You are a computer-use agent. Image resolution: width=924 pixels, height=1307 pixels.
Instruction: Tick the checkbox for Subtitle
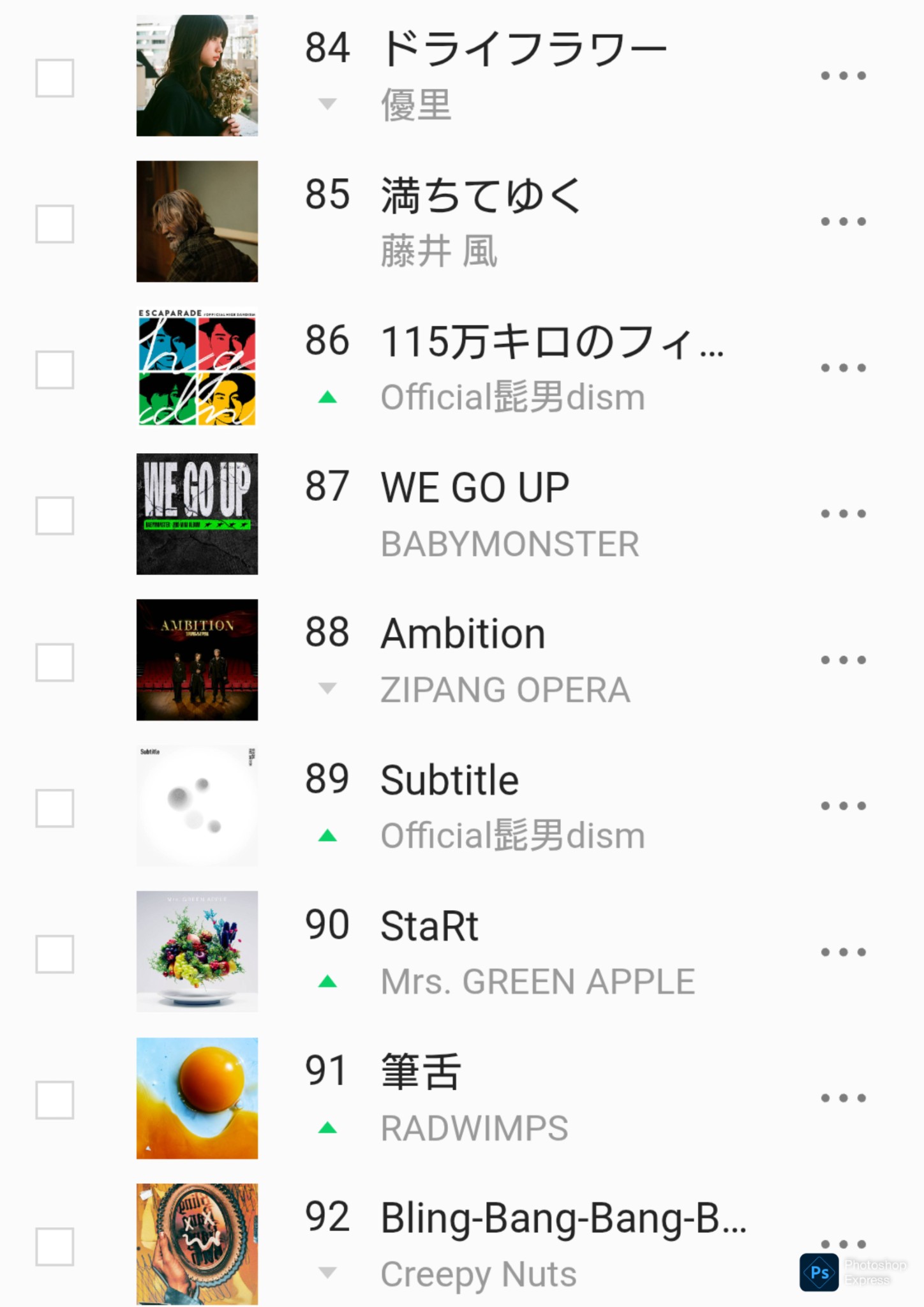coord(55,808)
